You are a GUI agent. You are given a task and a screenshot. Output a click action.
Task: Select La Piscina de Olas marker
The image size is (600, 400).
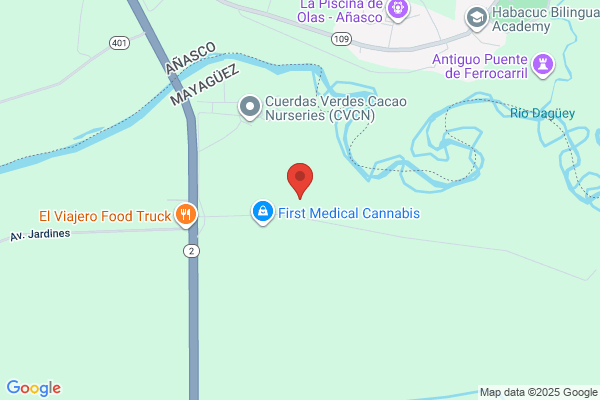click(x=398, y=10)
